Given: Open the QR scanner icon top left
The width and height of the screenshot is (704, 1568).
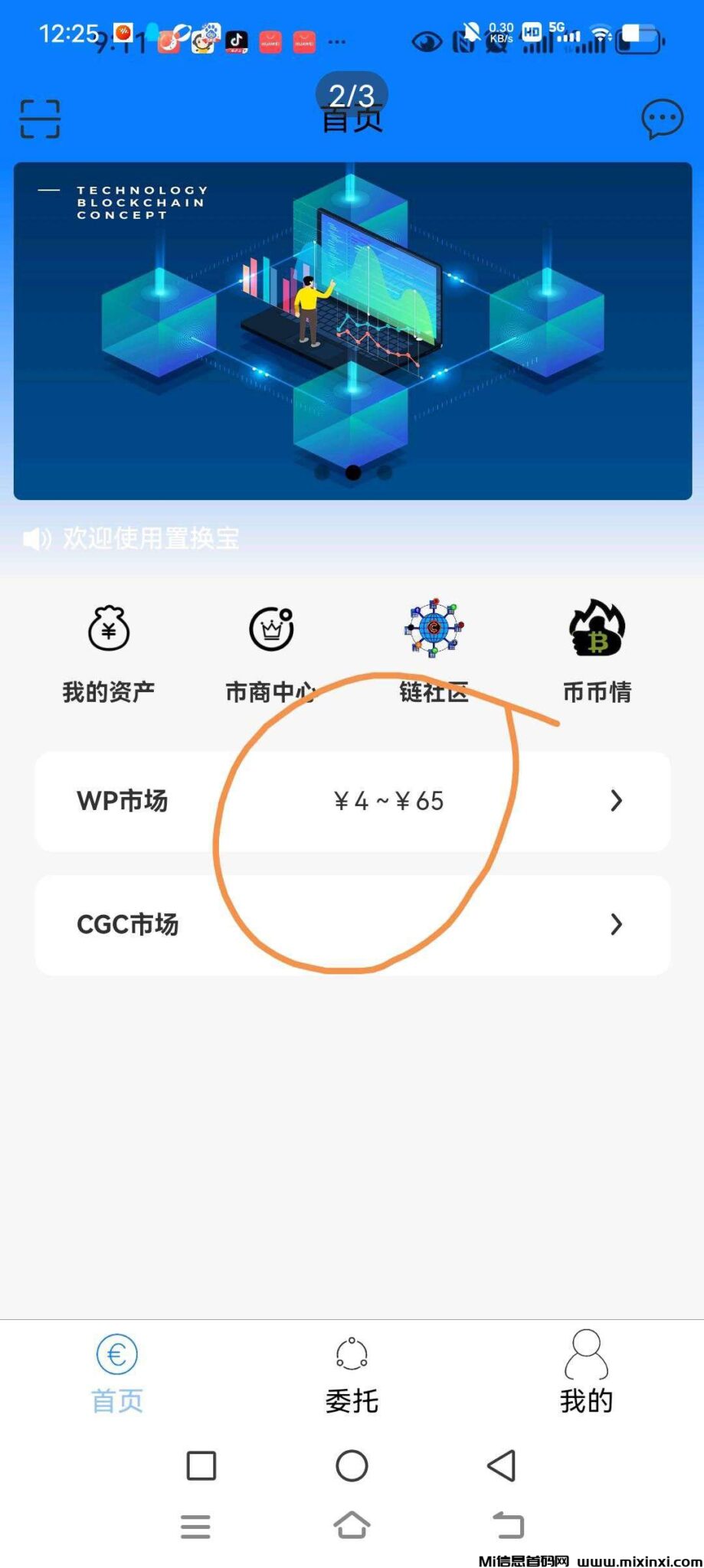Looking at the screenshot, I should [38, 118].
